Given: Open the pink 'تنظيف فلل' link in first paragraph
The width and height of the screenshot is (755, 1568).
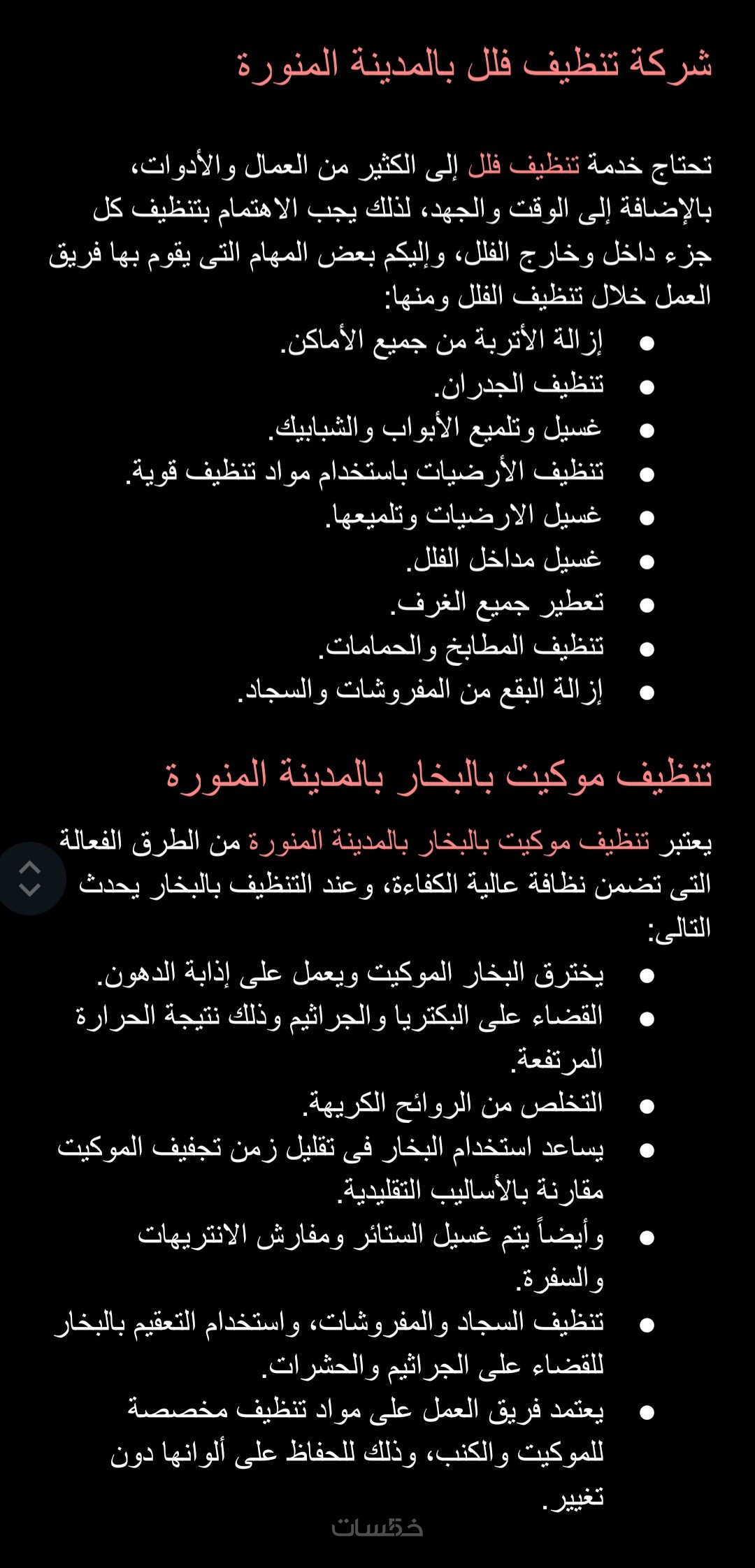Looking at the screenshot, I should click(x=524, y=166).
